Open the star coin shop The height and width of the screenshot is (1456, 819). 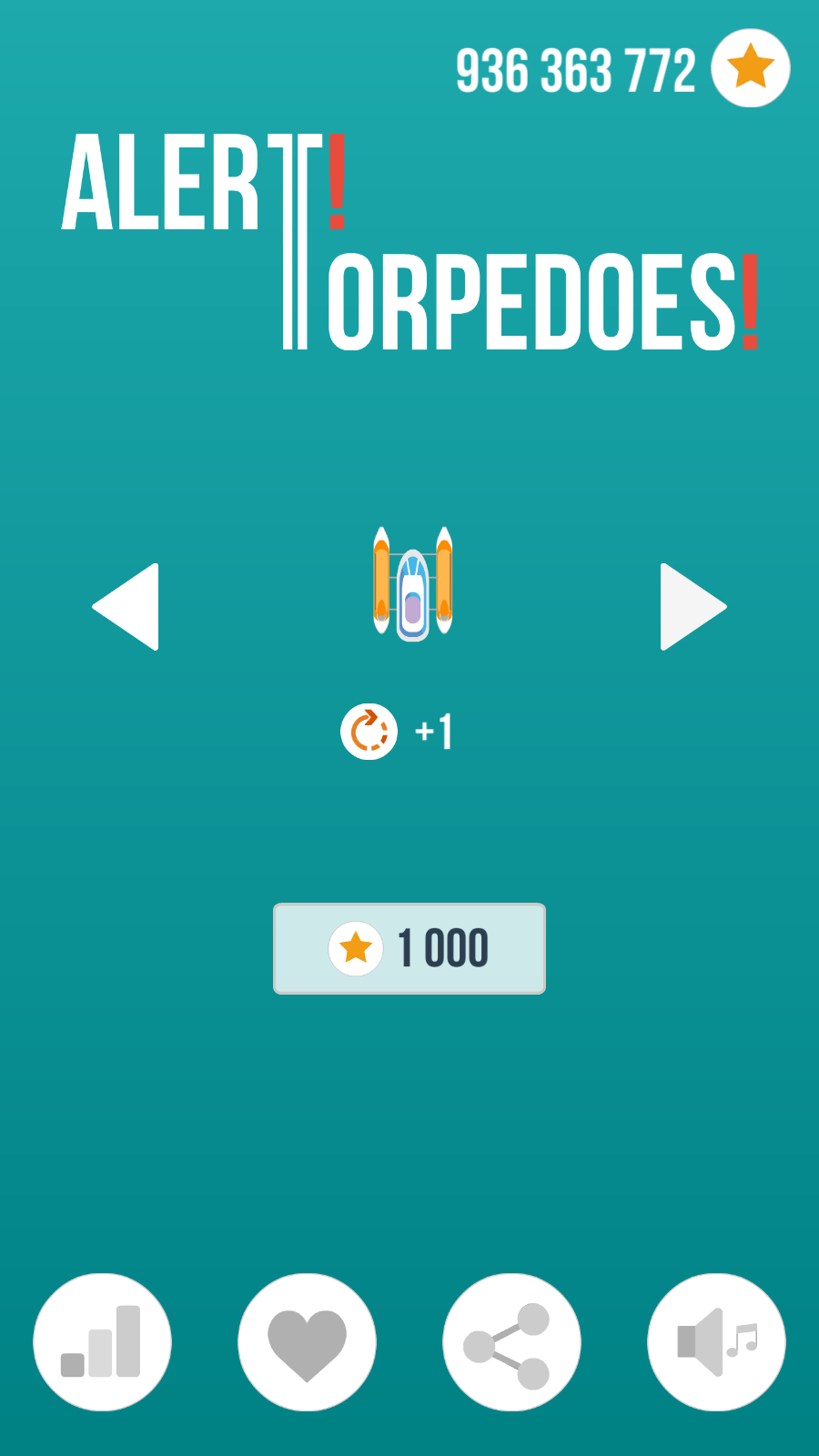(750, 68)
